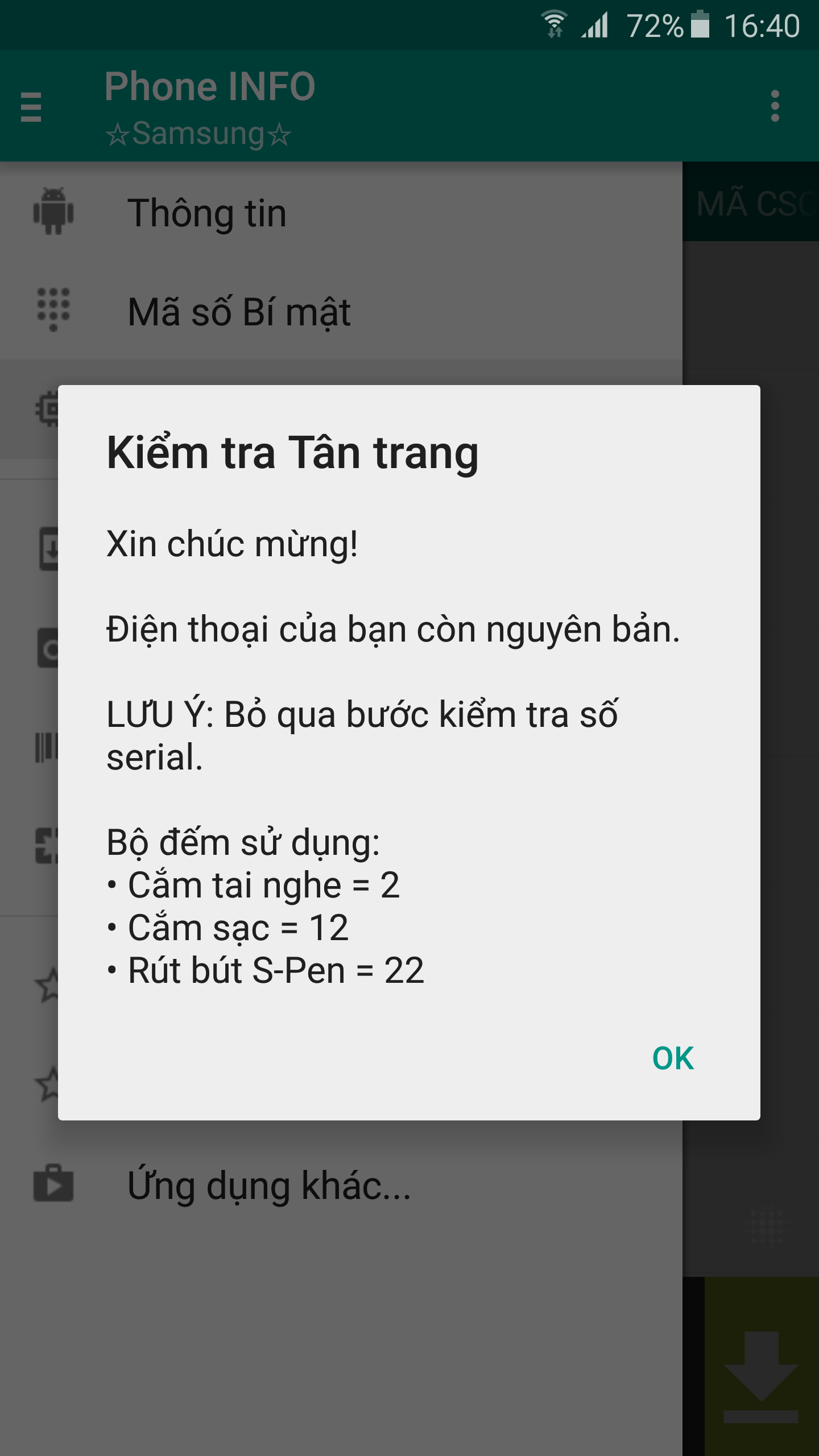Confirm the dialog with OK
This screenshot has width=819, height=1456.
(673, 1058)
